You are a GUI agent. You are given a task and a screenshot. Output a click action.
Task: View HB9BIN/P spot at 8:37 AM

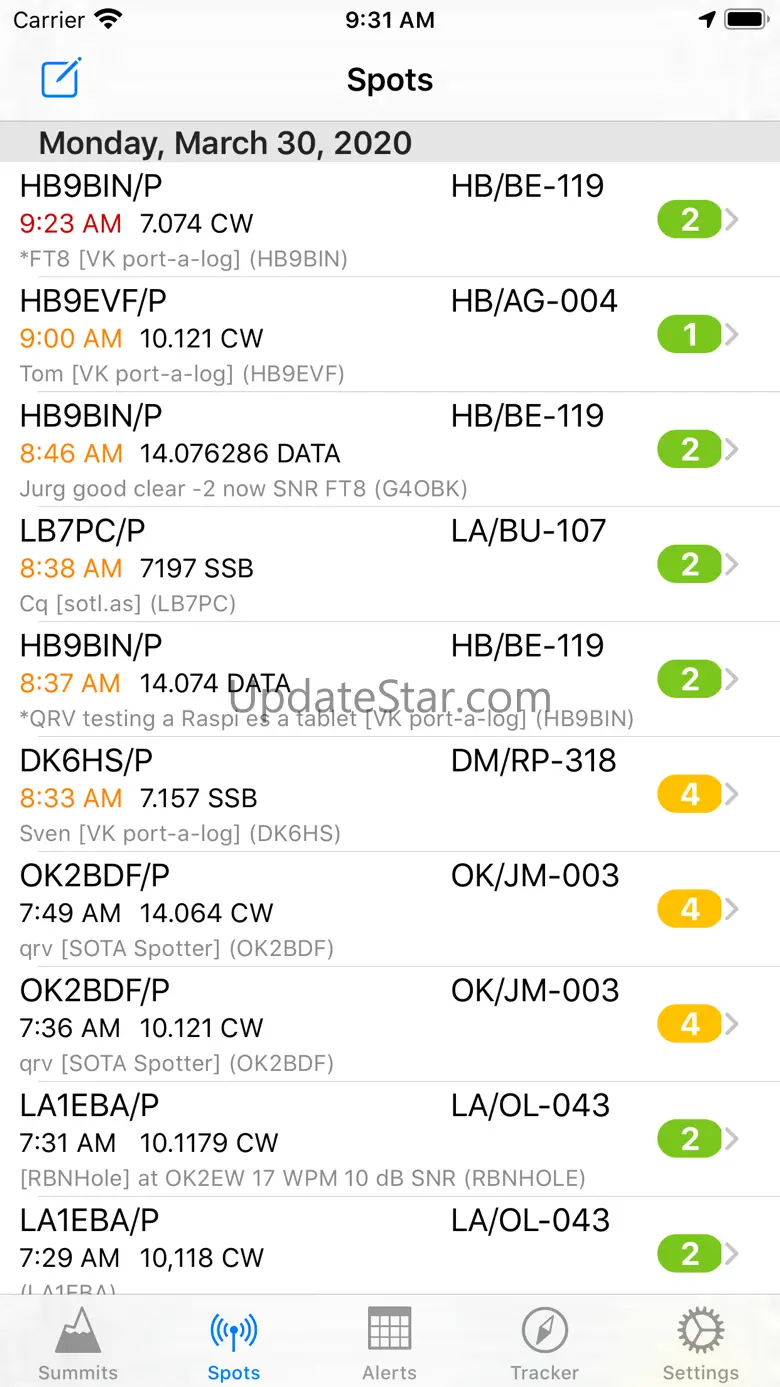click(x=390, y=680)
